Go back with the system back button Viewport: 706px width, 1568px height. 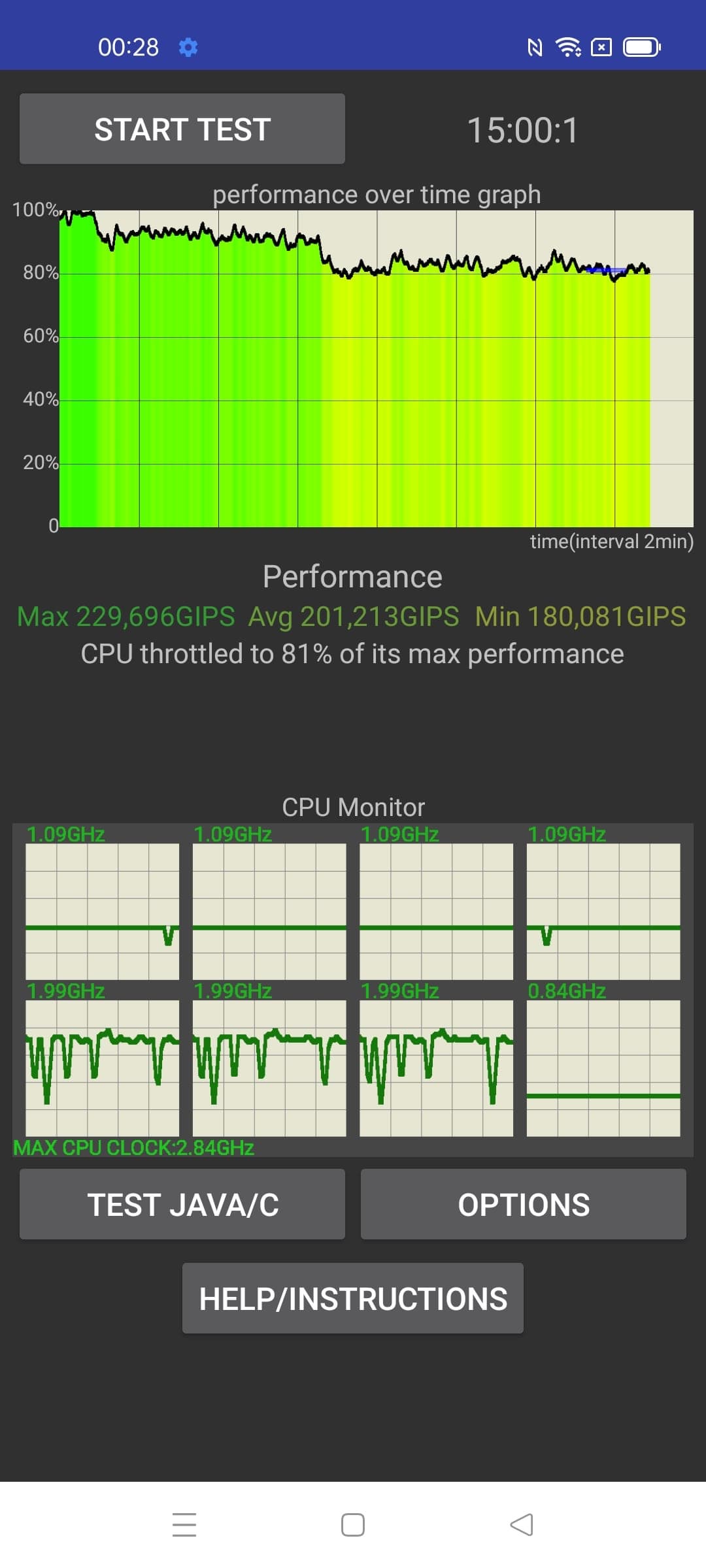(x=522, y=1525)
